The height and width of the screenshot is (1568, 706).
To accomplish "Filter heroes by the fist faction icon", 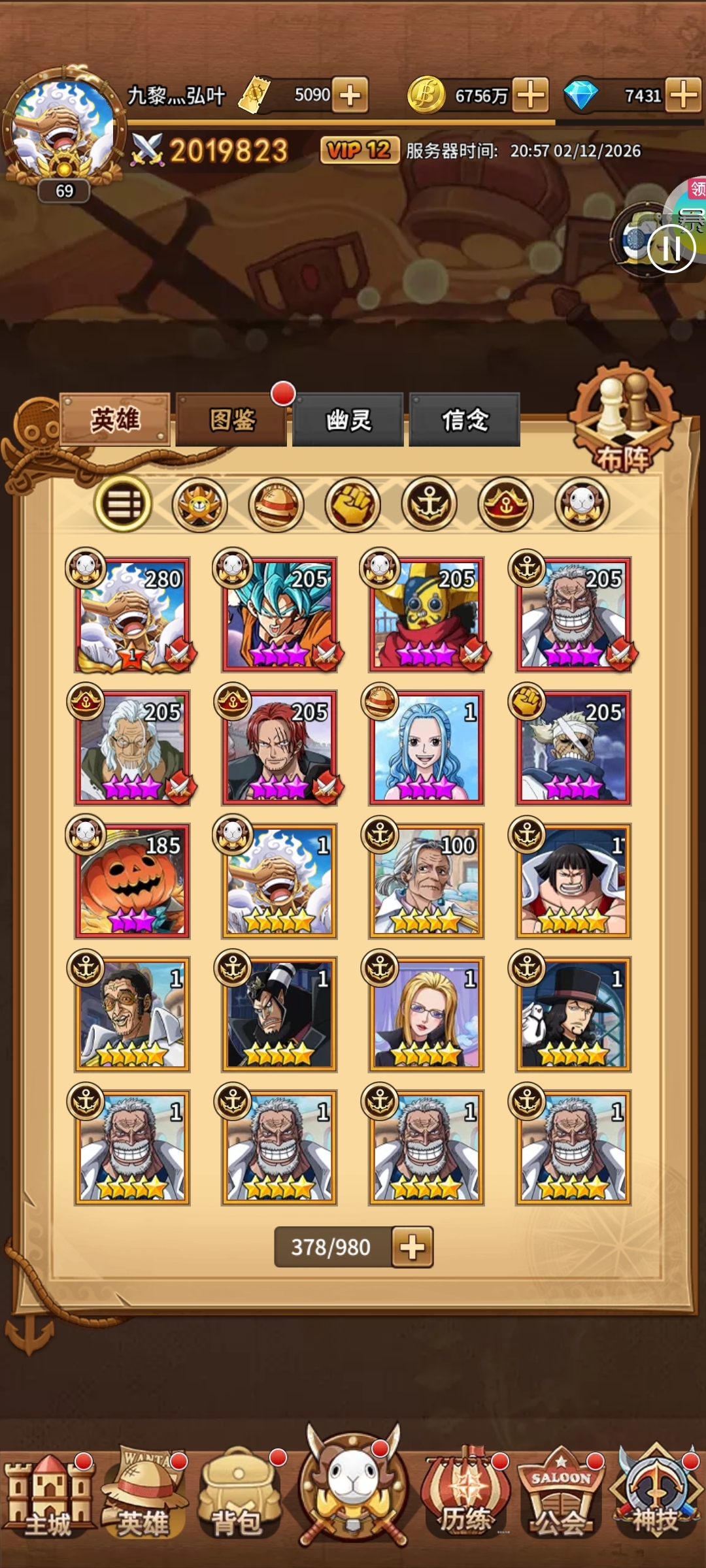I will pyautogui.click(x=352, y=504).
